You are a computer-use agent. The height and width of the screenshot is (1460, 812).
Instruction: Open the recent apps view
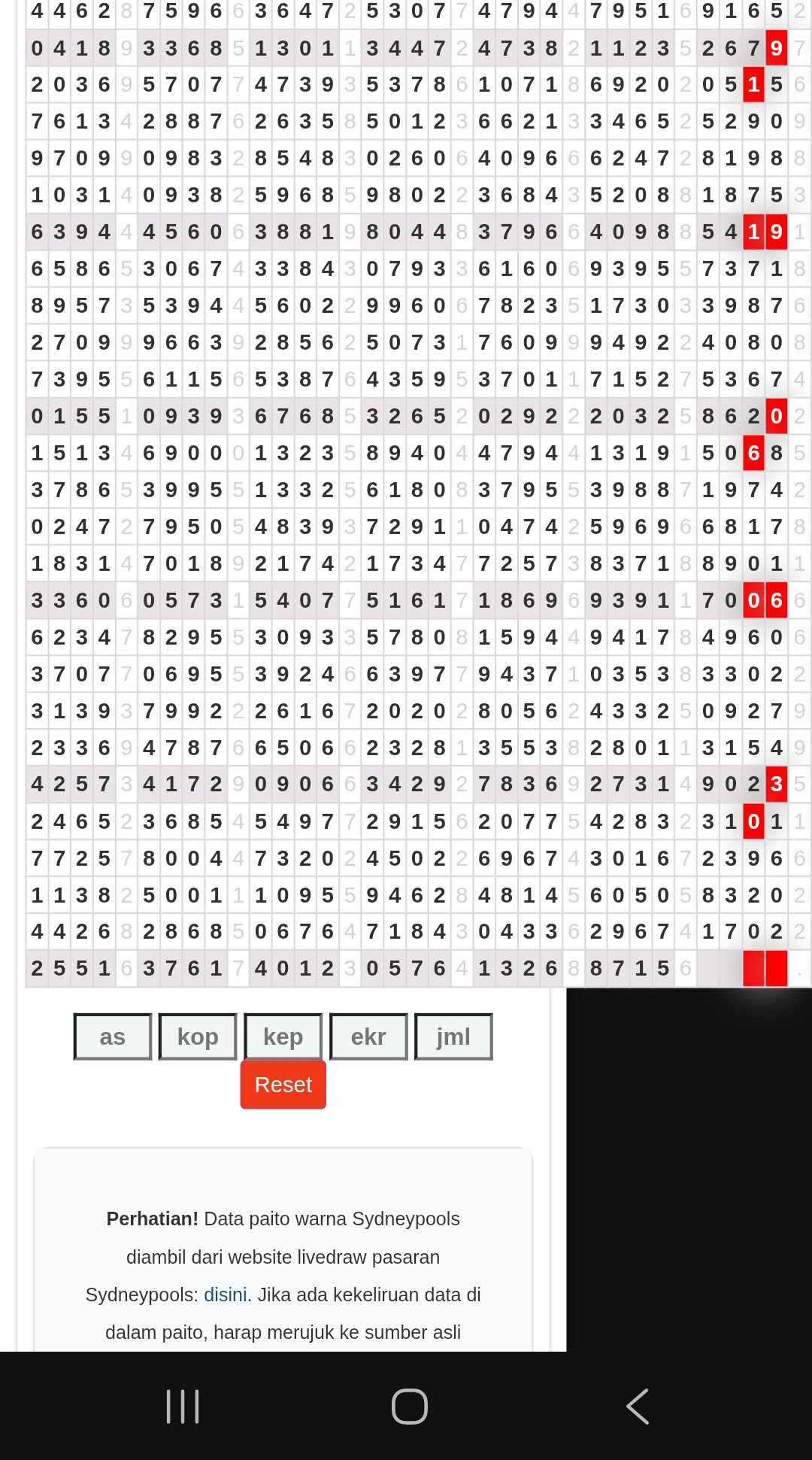point(183,1406)
